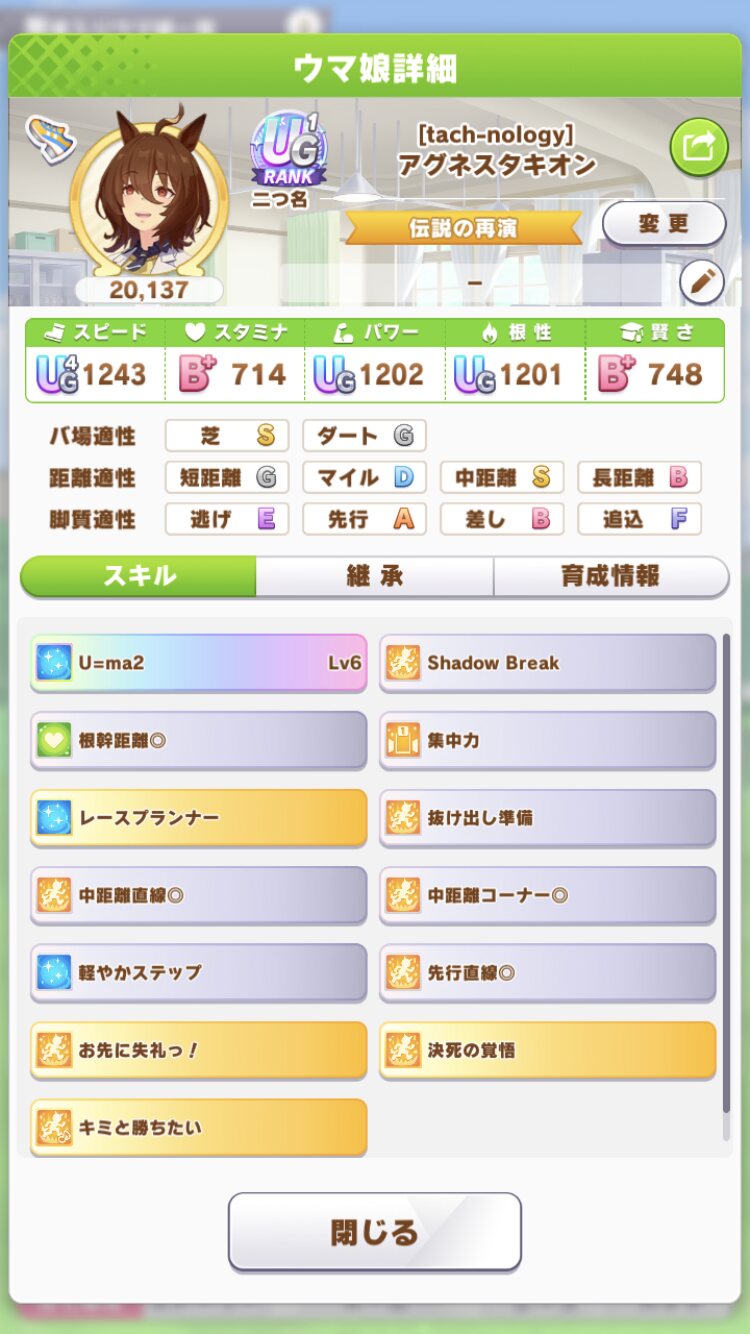Show the キミと勝ちたい skill

coord(199,1127)
